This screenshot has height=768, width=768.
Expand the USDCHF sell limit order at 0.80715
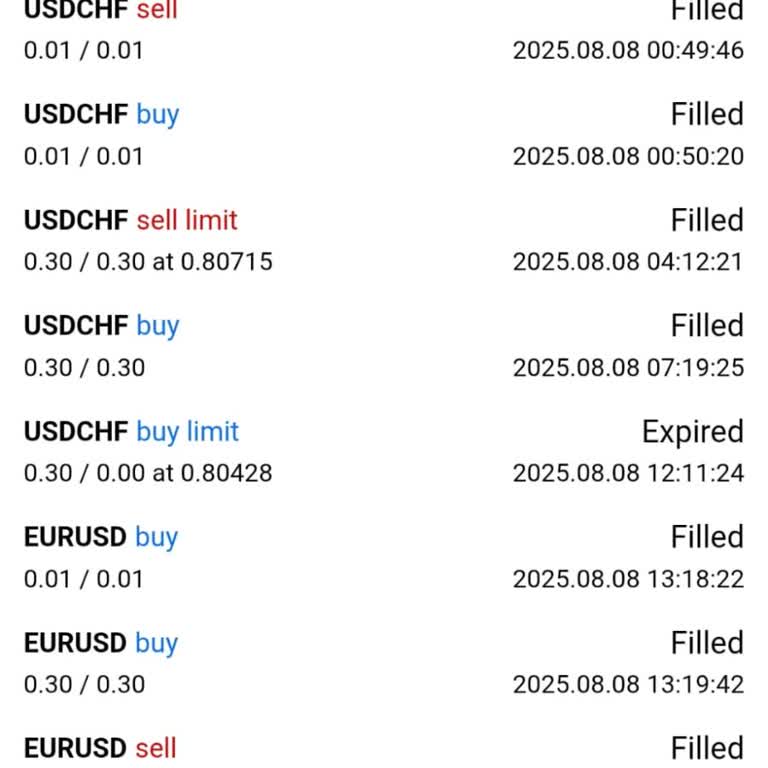tap(384, 240)
